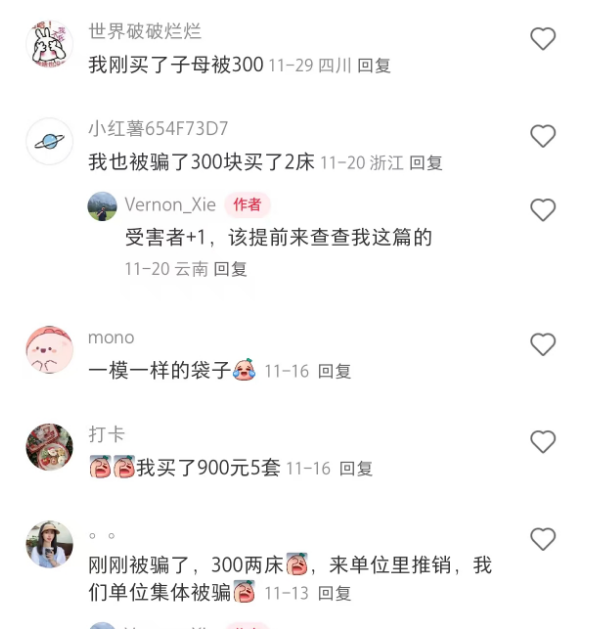The height and width of the screenshot is (629, 609).
Task: Like the comment starting with 刚刚被骗了
Action: click(542, 540)
